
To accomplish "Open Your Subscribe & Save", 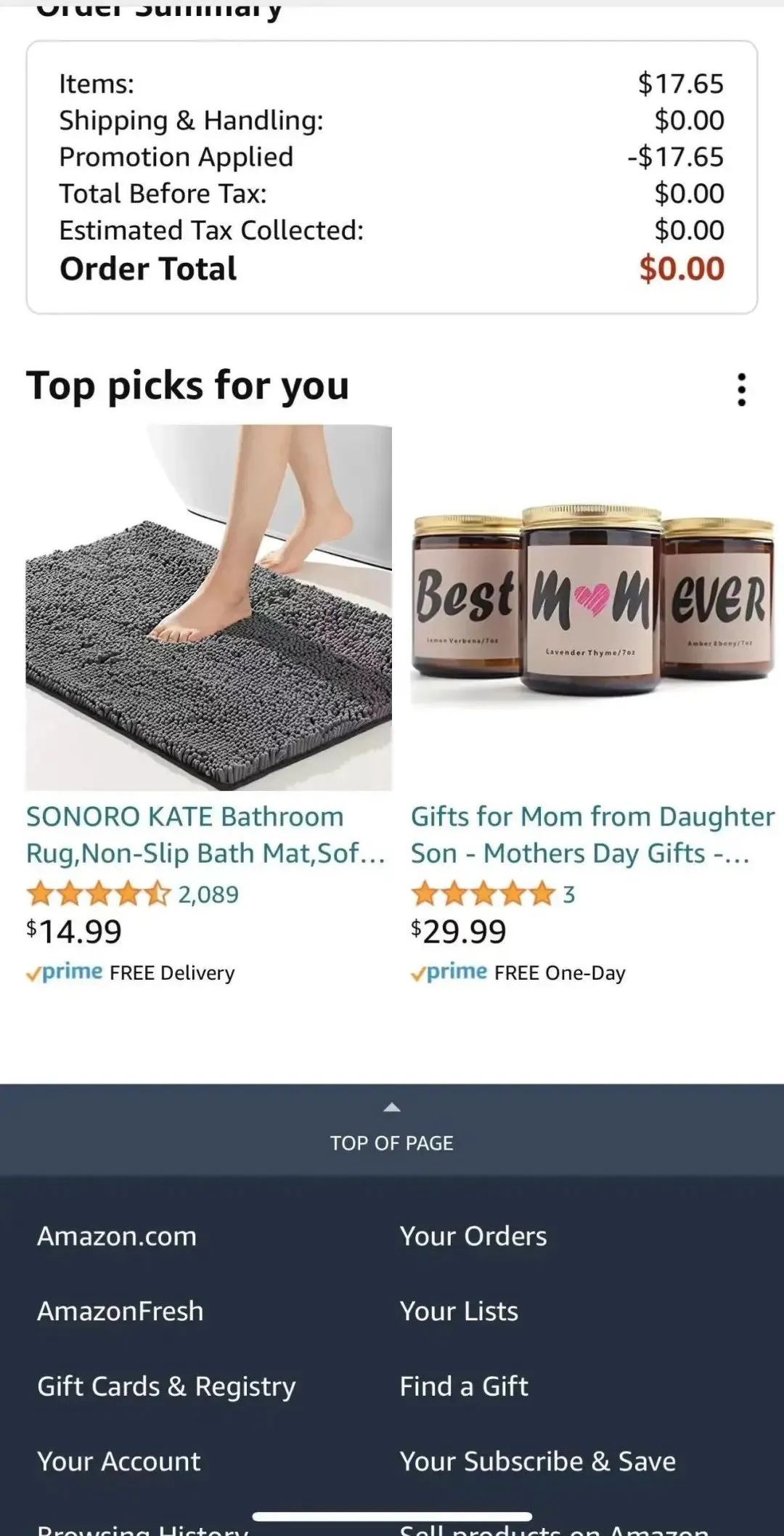I will [x=537, y=1461].
